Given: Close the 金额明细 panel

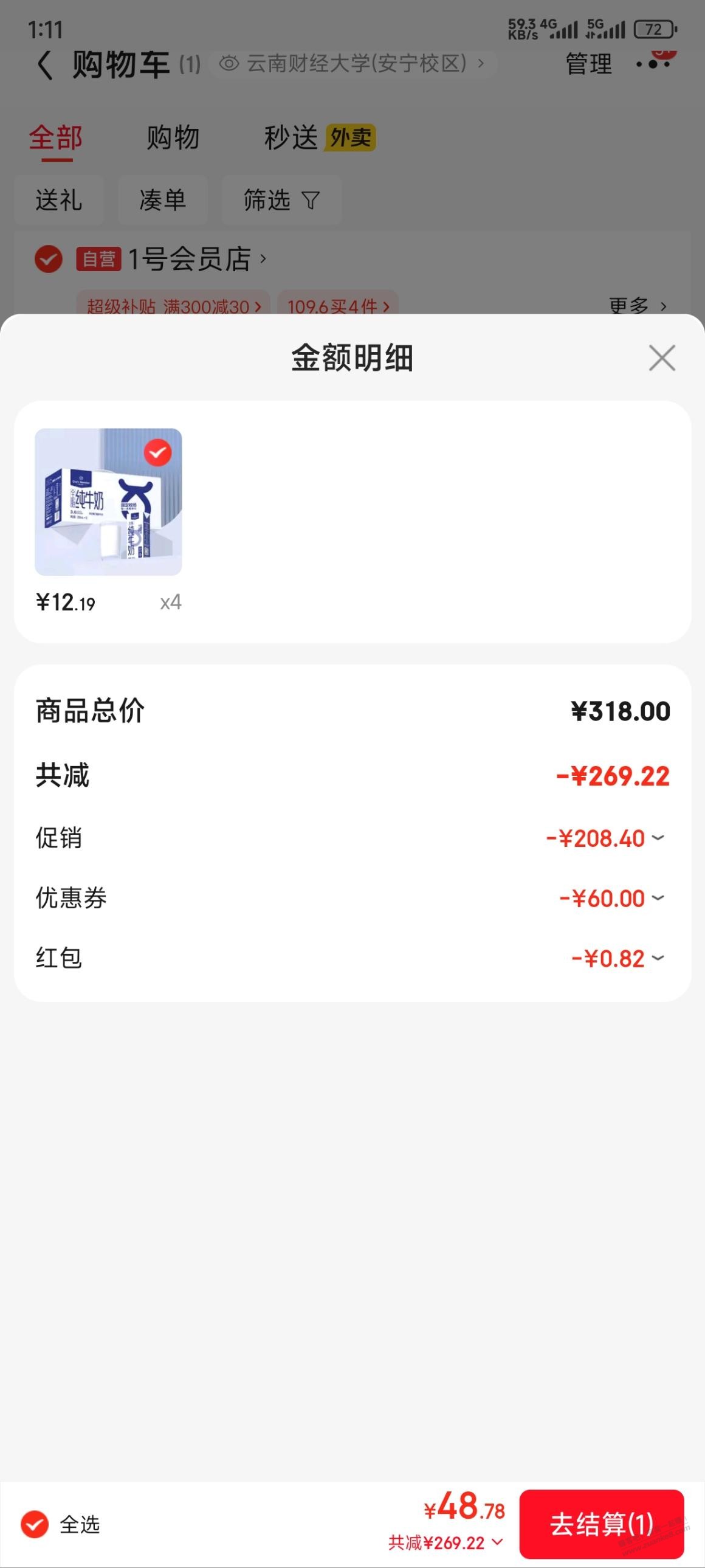Looking at the screenshot, I should pyautogui.click(x=662, y=358).
